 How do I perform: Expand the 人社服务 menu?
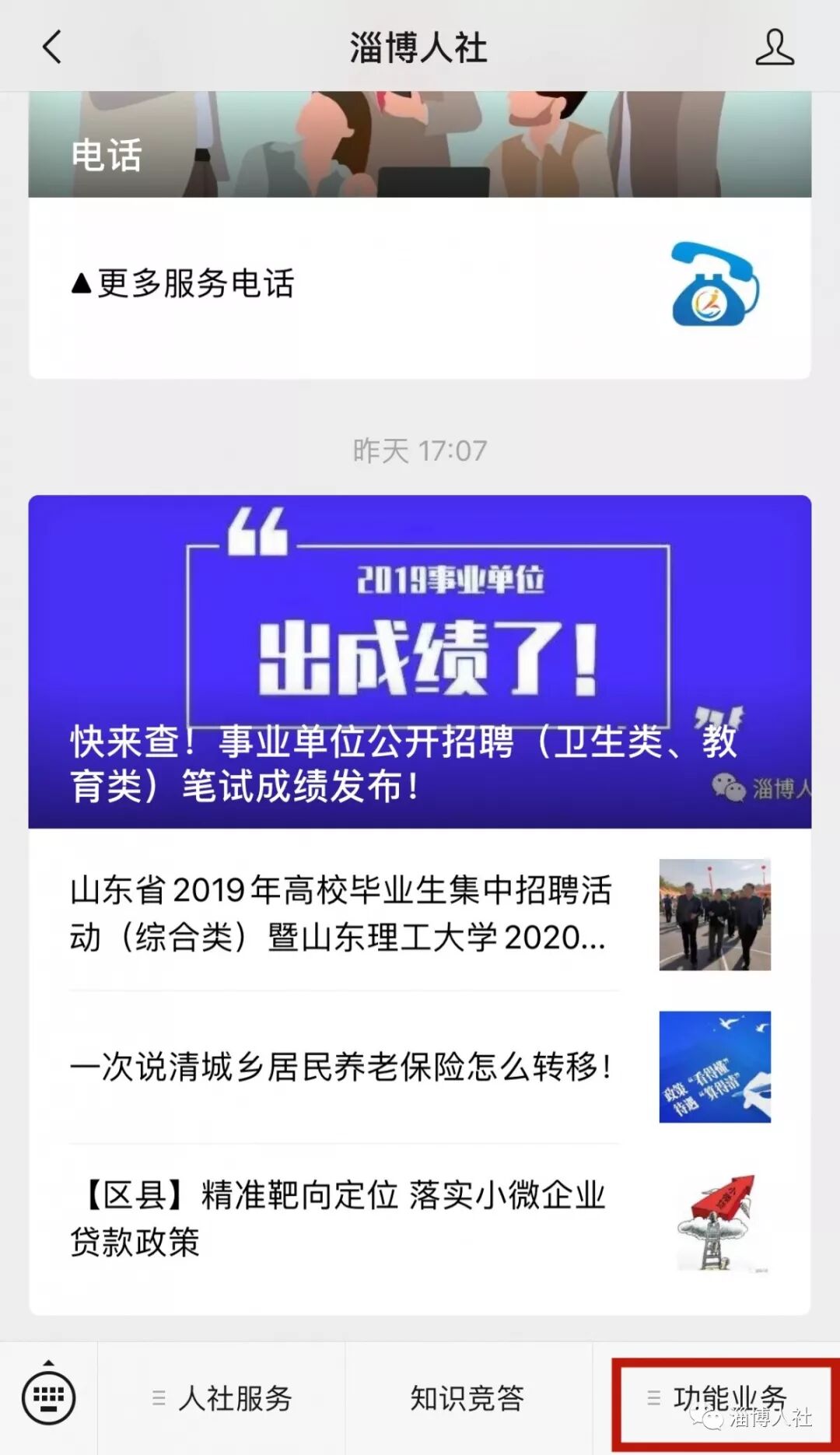click(222, 1398)
